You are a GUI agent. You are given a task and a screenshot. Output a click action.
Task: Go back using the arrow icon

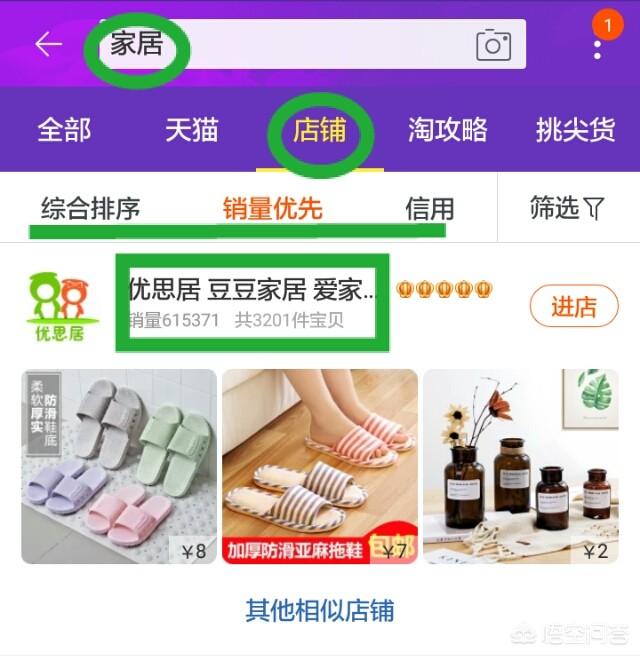[x=48, y=44]
